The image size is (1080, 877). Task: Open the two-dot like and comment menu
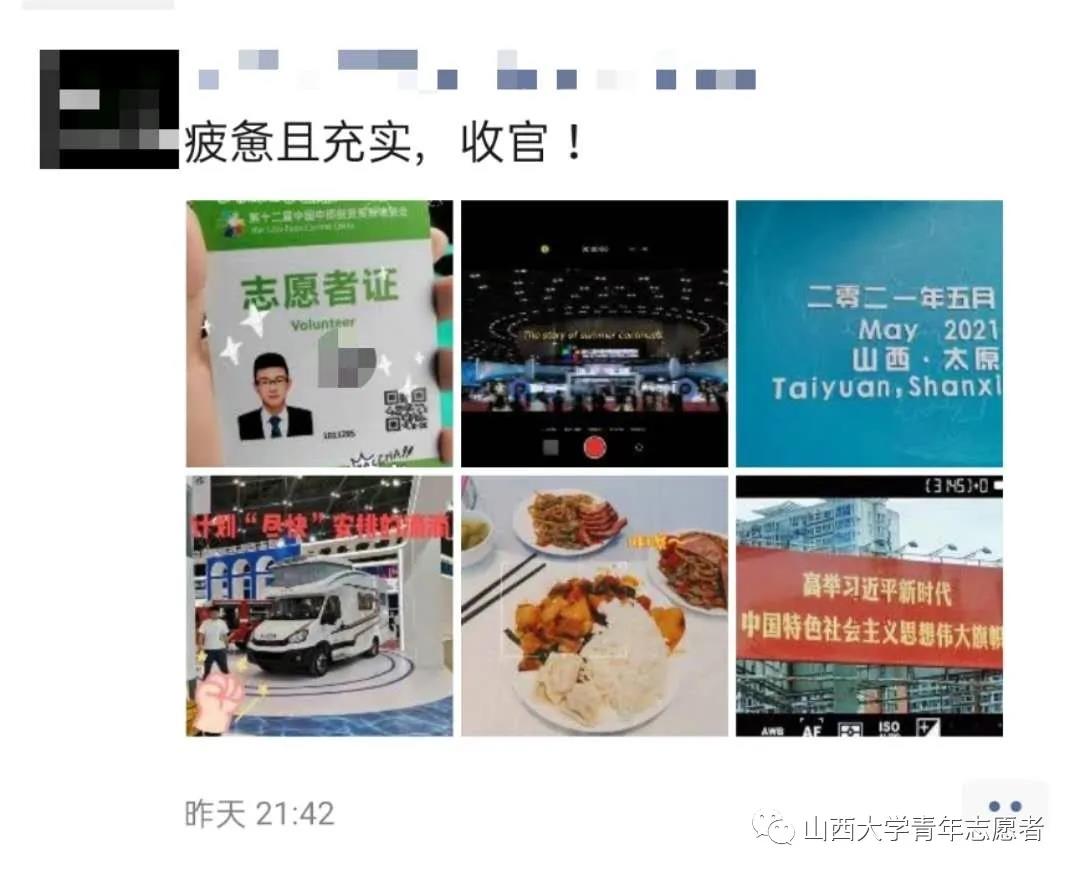click(x=1003, y=806)
